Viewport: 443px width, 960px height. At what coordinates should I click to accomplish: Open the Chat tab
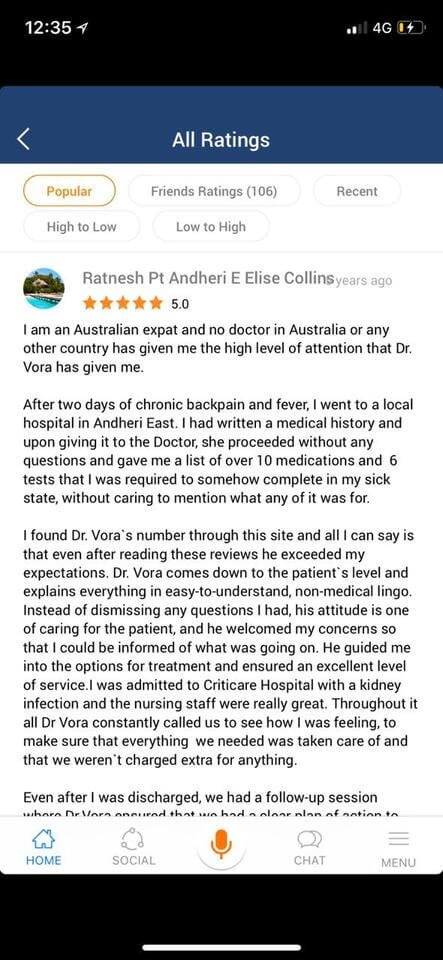click(x=310, y=847)
